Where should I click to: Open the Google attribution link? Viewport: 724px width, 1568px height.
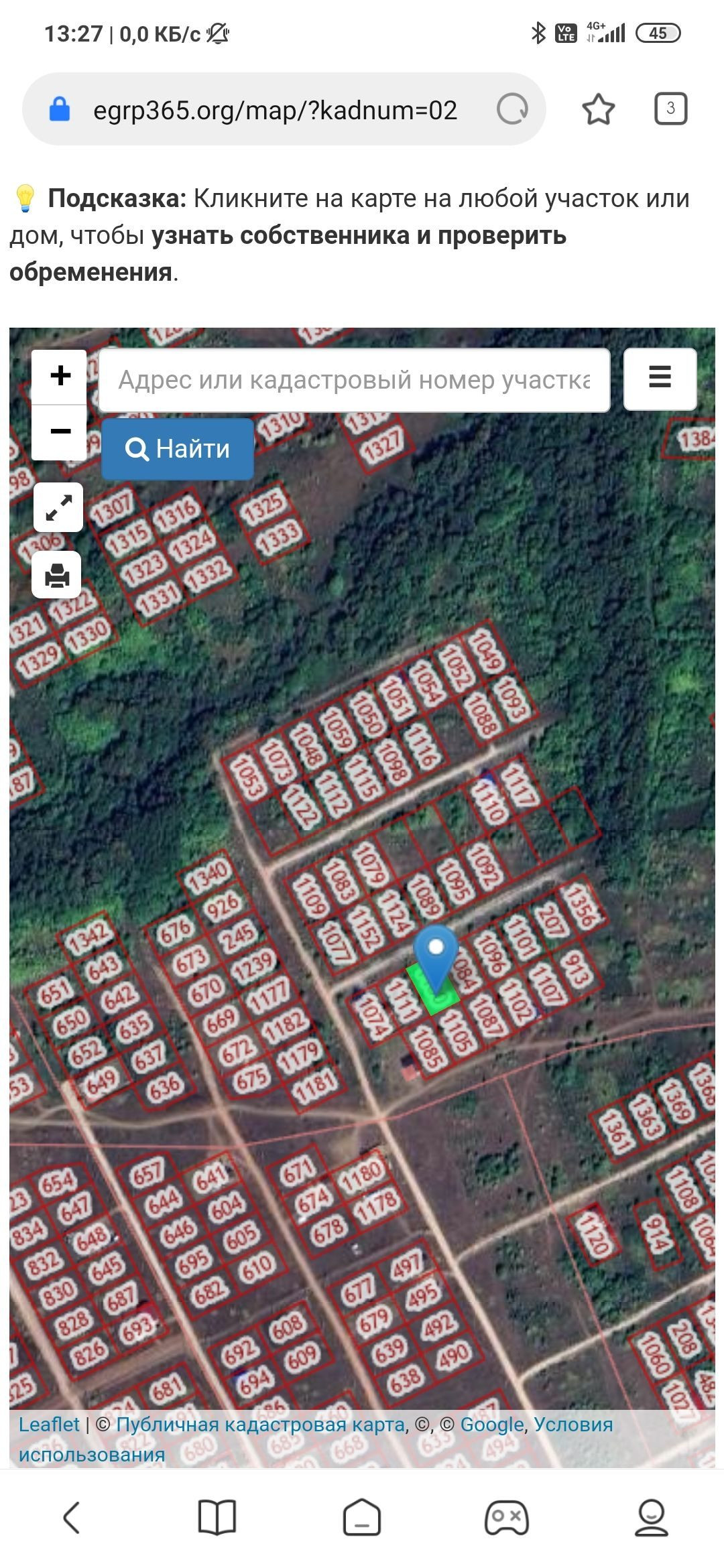(492, 1424)
